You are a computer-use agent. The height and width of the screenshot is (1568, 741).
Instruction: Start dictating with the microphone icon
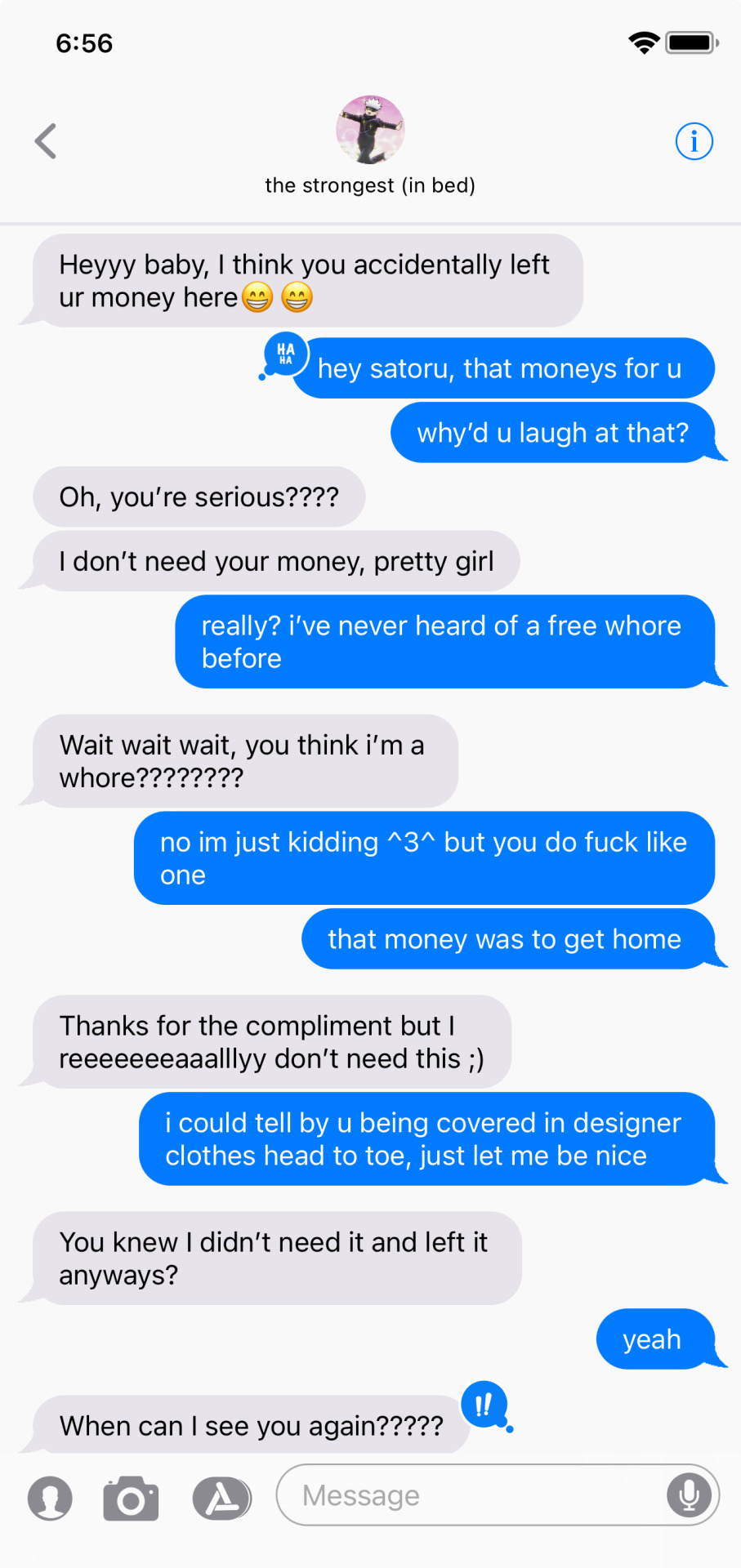(689, 1495)
